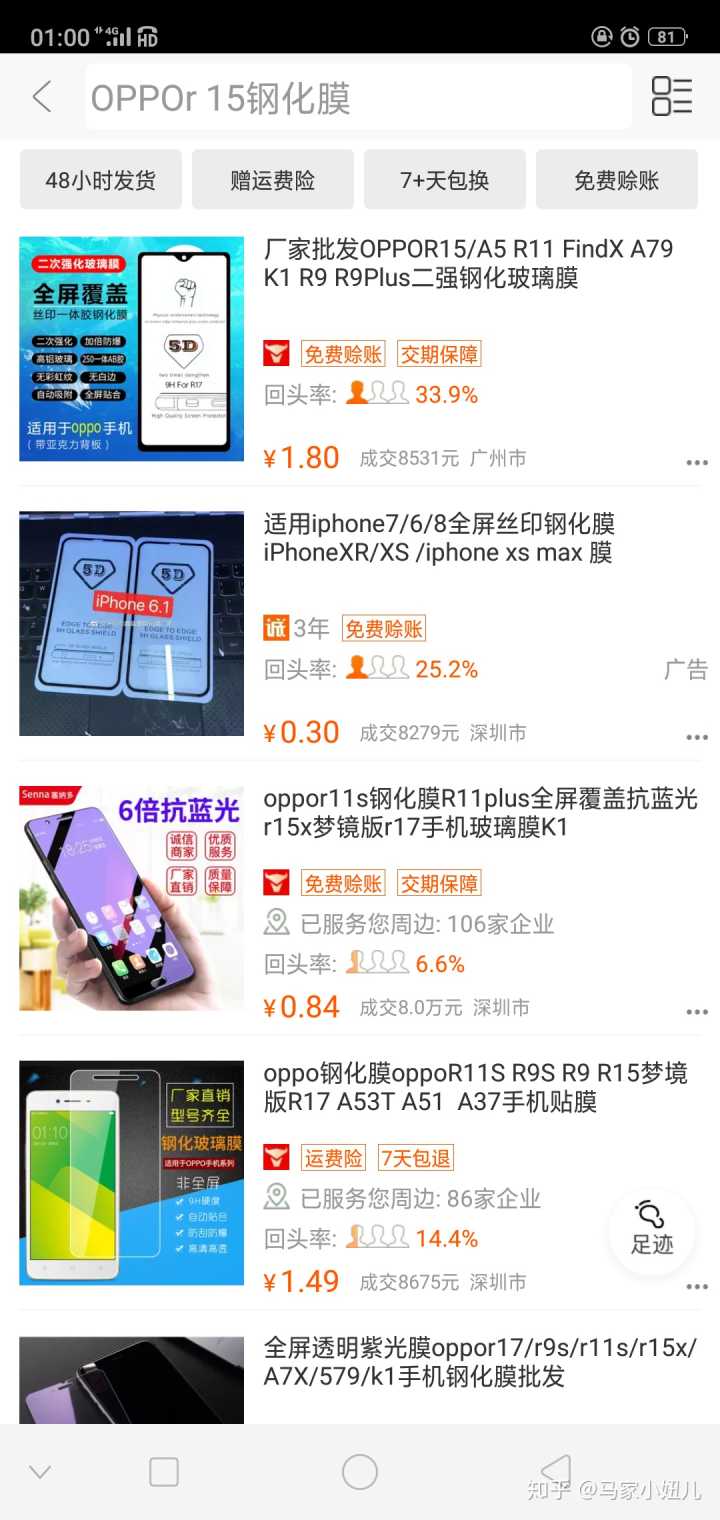
Task: Open the 厂家批发OPPOR15/A5 tempered glass listing
Action: [x=468, y=263]
